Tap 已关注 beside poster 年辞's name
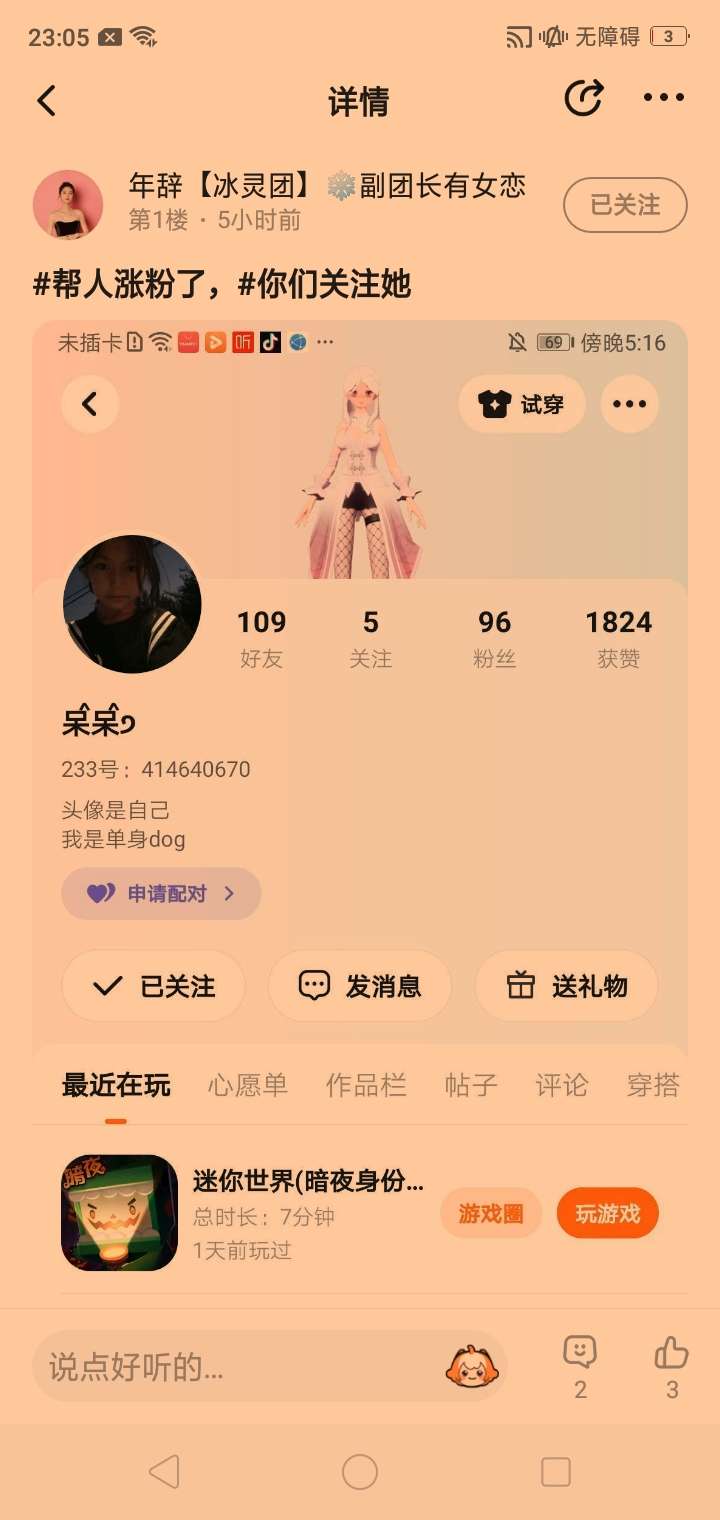Viewport: 720px width, 1520px height. pyautogui.click(x=625, y=205)
